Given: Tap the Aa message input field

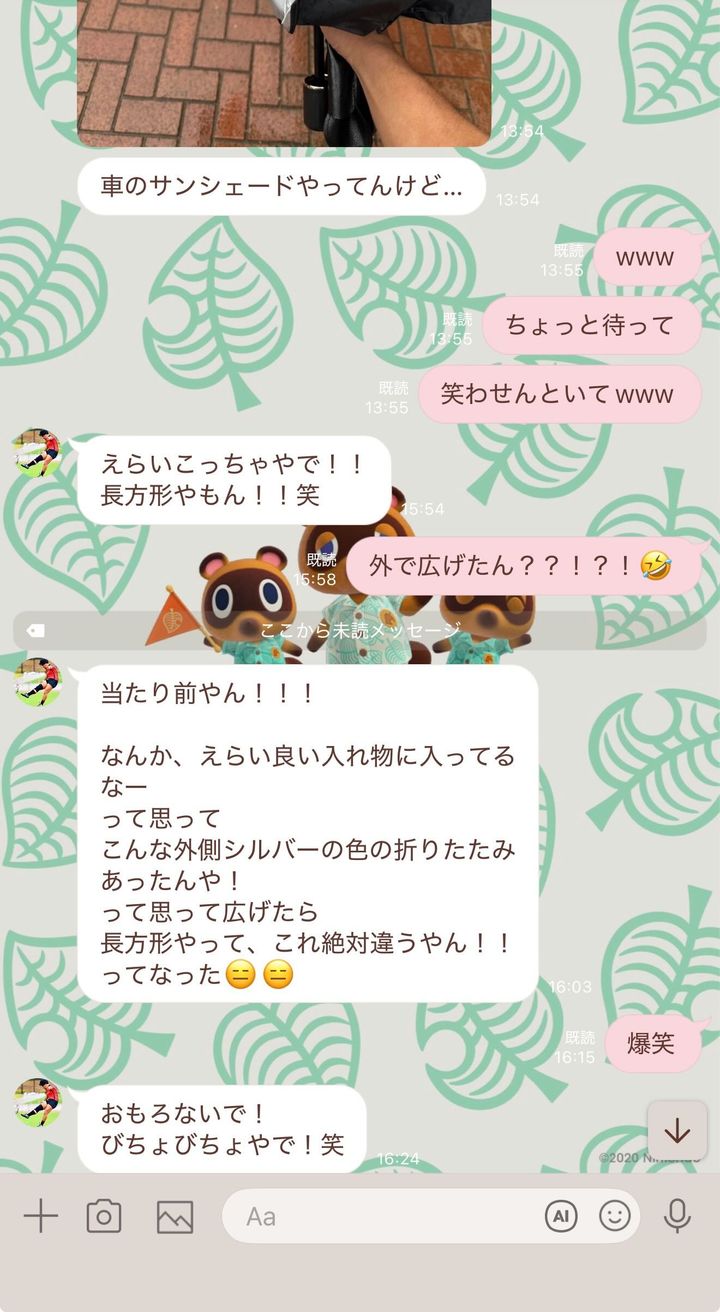Looking at the screenshot, I should (380, 1216).
